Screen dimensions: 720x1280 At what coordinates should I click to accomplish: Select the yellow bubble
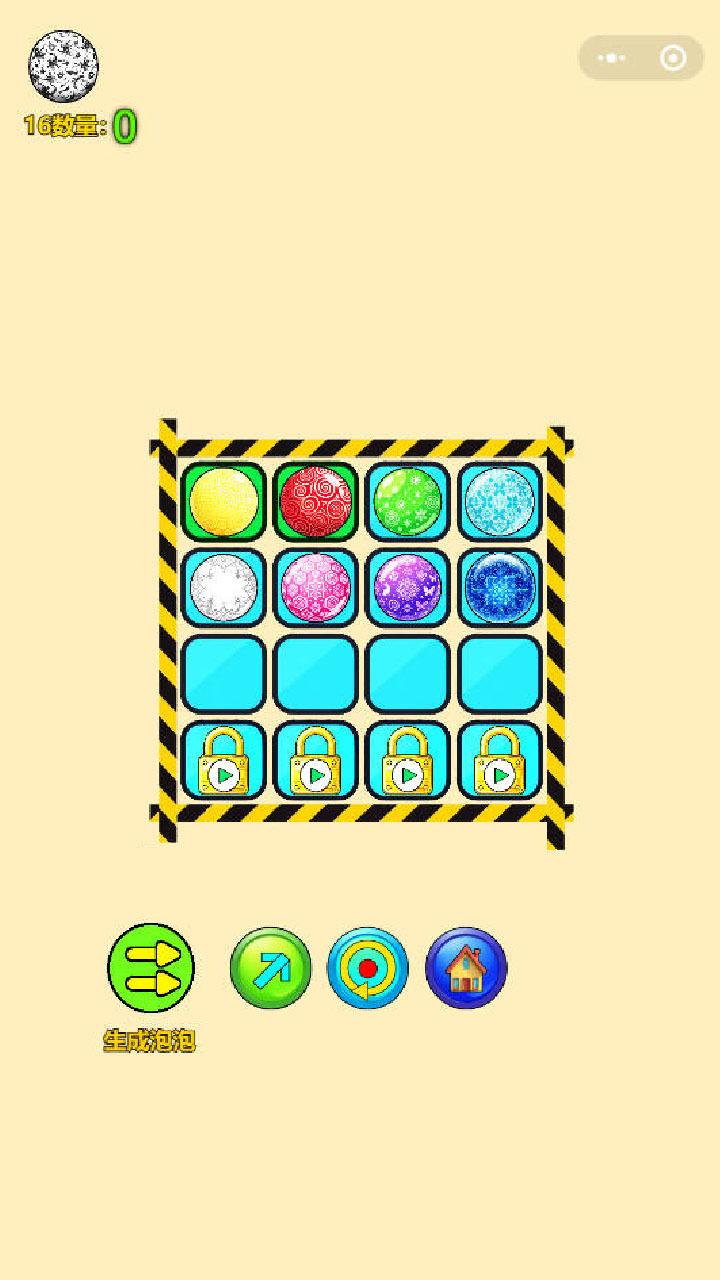(x=224, y=501)
